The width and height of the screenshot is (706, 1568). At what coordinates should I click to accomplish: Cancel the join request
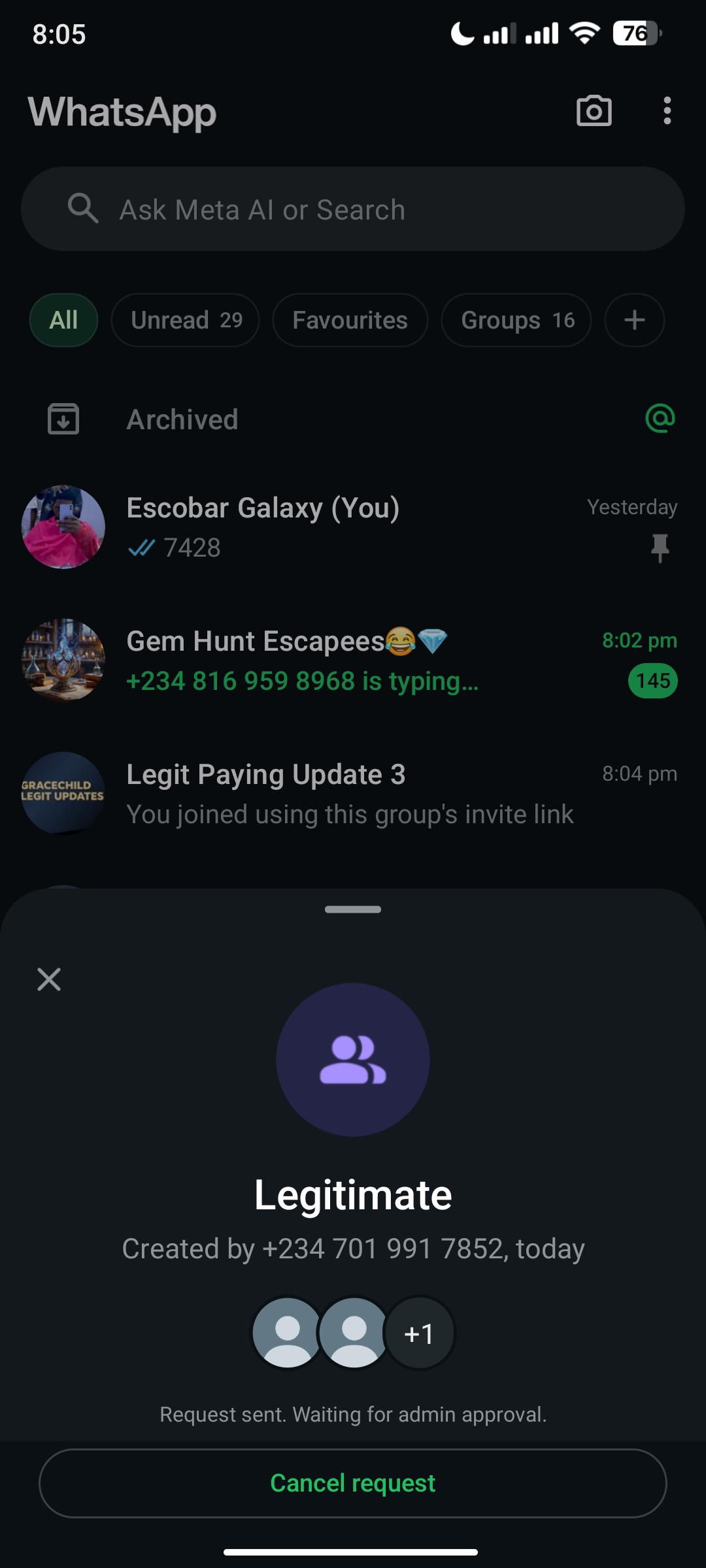tap(353, 1483)
